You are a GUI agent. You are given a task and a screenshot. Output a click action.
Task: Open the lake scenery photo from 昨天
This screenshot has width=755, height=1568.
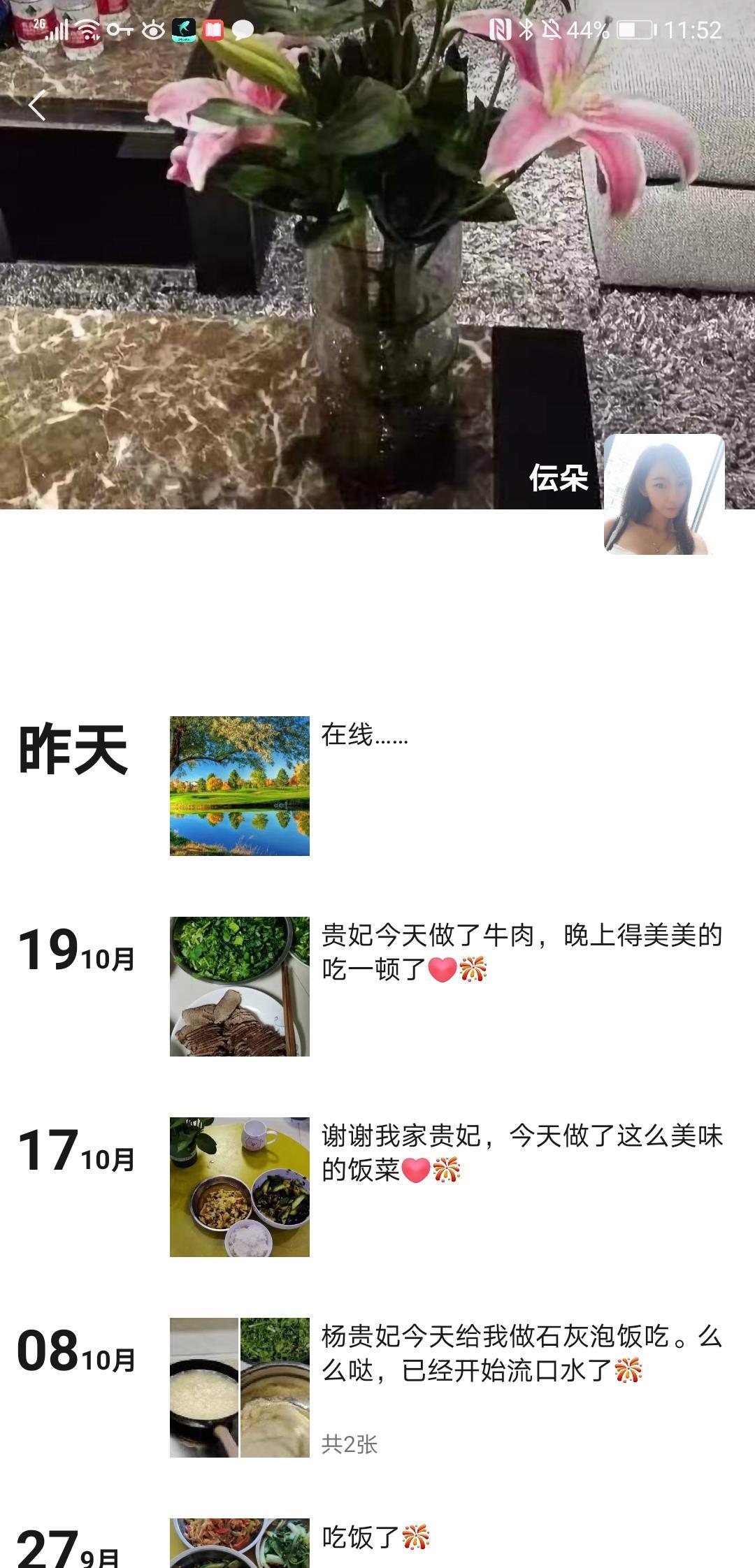[x=239, y=785]
